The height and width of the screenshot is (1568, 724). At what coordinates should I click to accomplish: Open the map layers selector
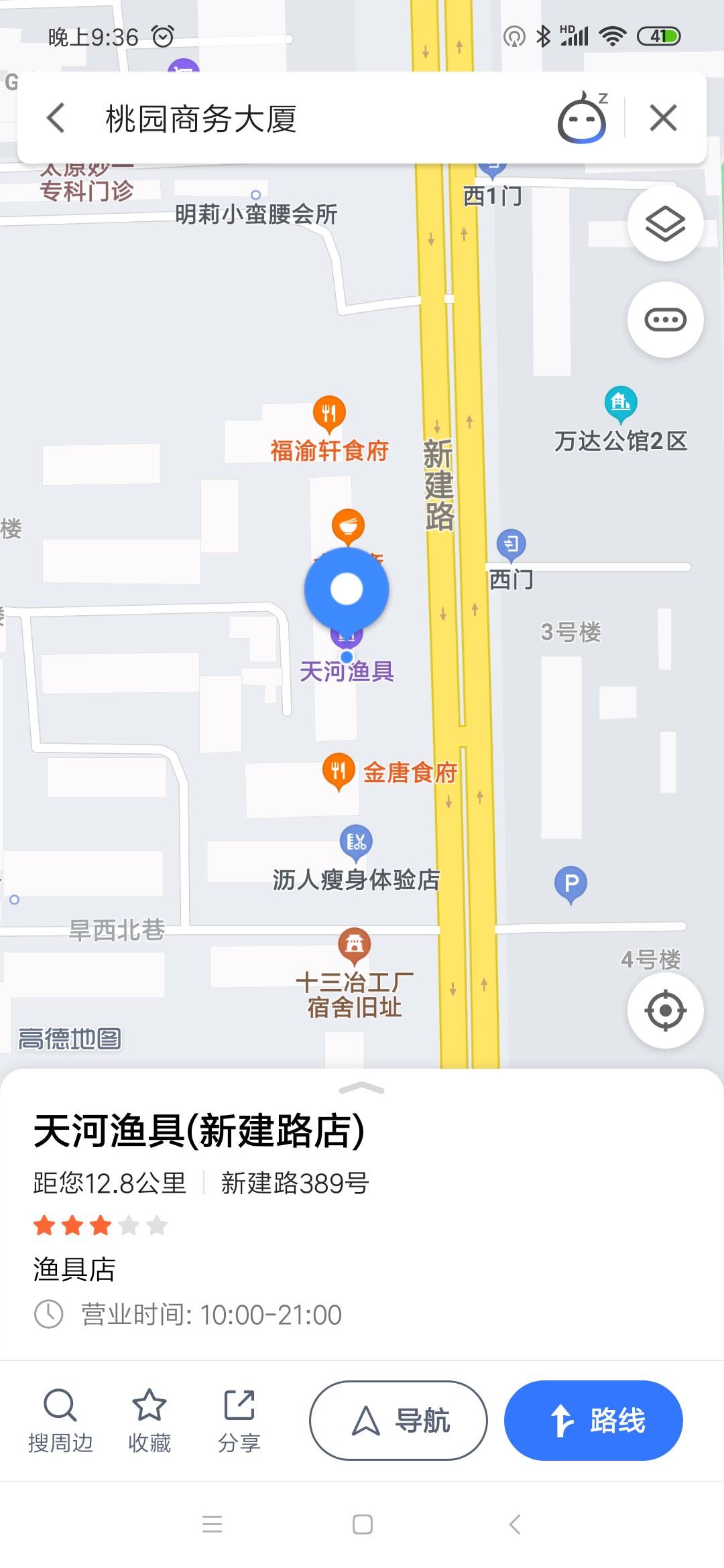(x=665, y=223)
